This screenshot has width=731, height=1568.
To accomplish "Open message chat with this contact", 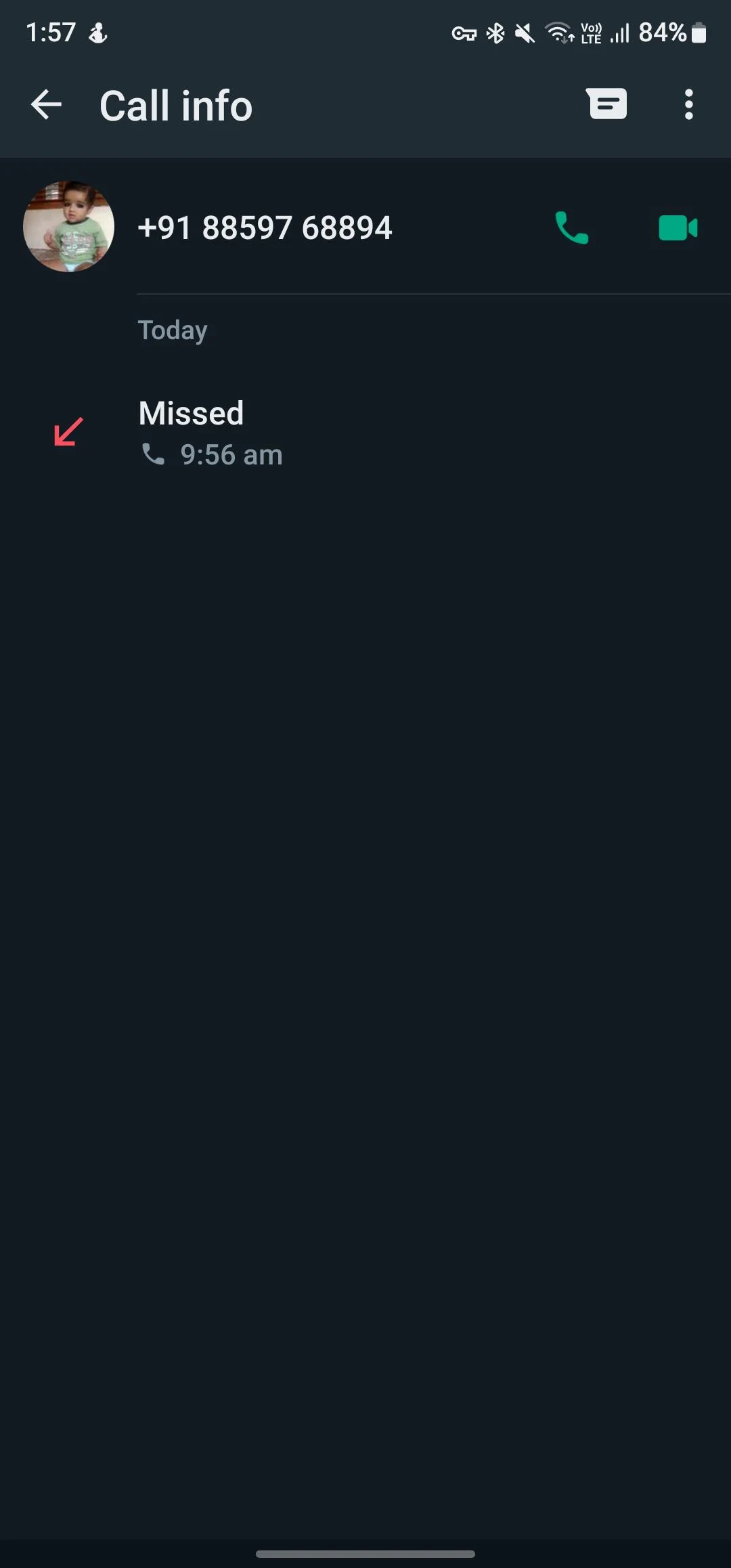I will 606,104.
